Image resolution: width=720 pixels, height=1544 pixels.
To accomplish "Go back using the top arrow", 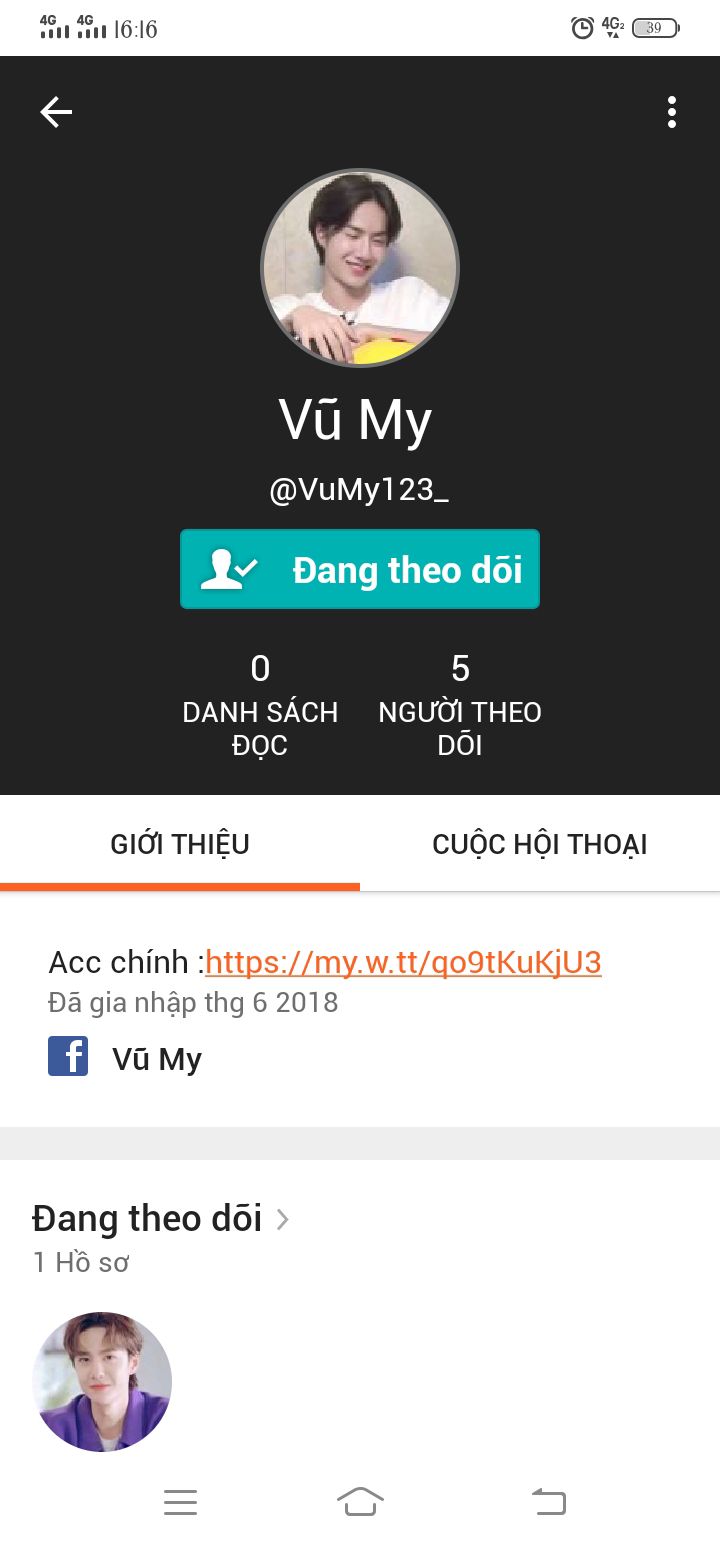I will [56, 112].
